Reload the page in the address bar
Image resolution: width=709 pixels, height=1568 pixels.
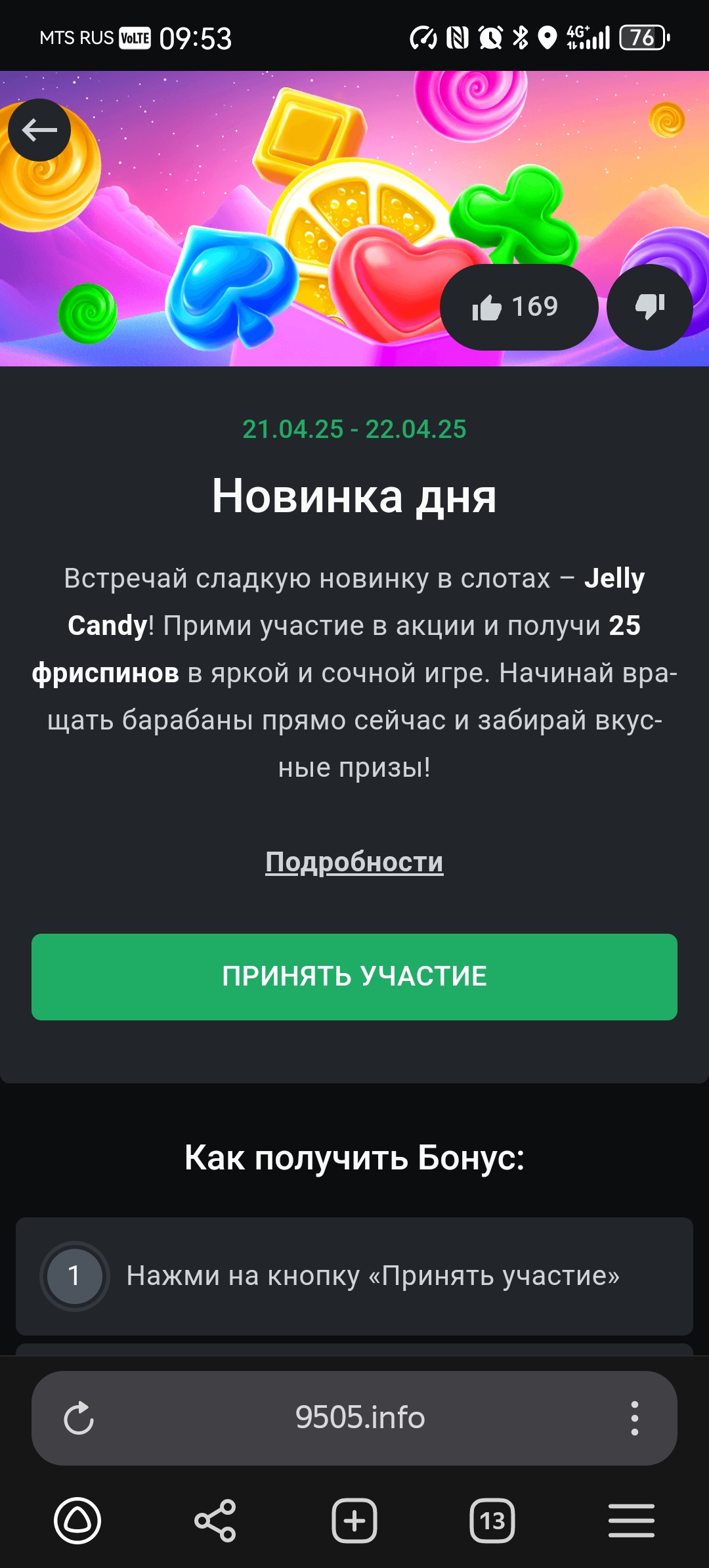tap(79, 1418)
